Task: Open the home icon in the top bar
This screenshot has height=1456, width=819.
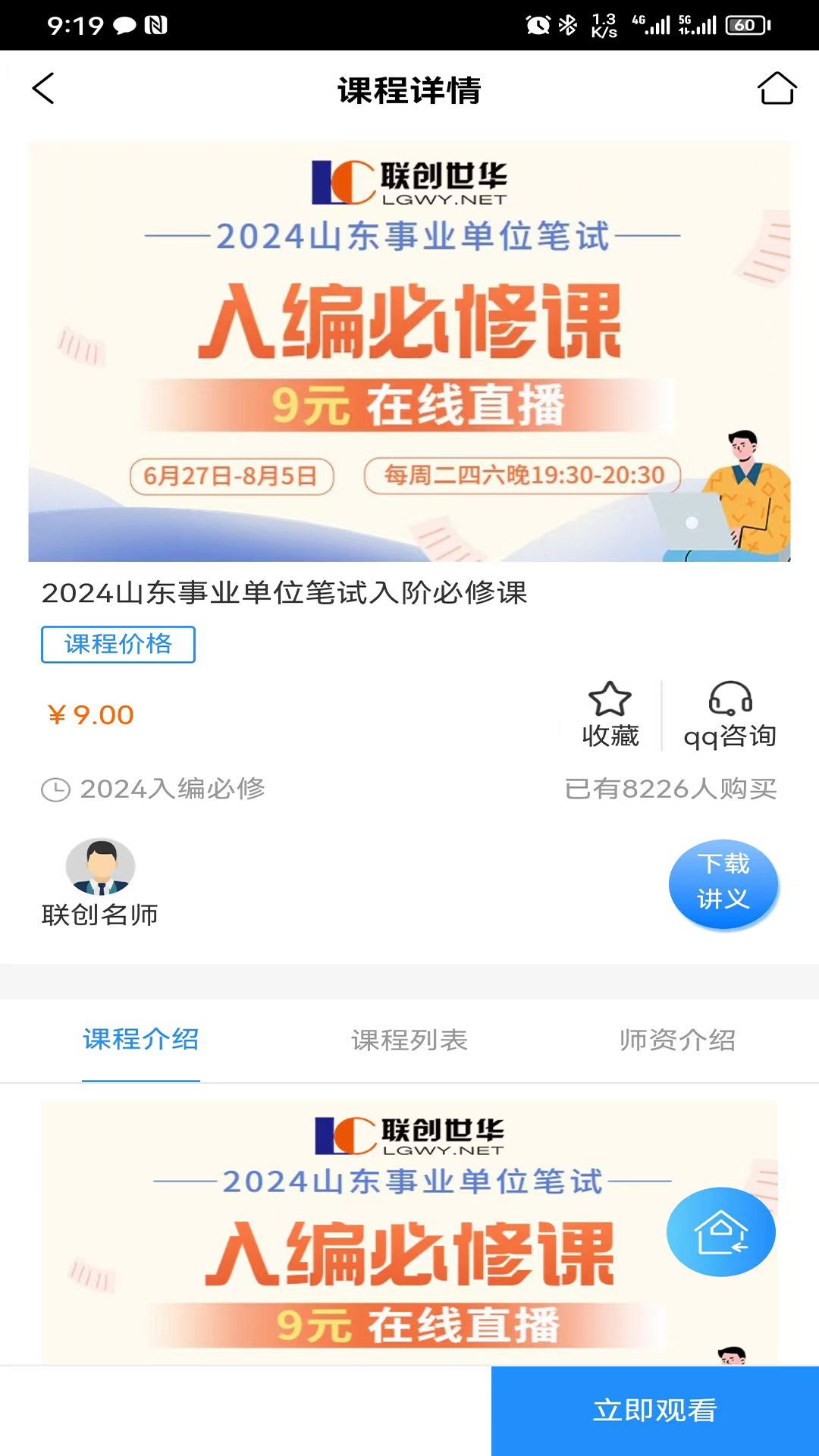Action: click(x=777, y=89)
